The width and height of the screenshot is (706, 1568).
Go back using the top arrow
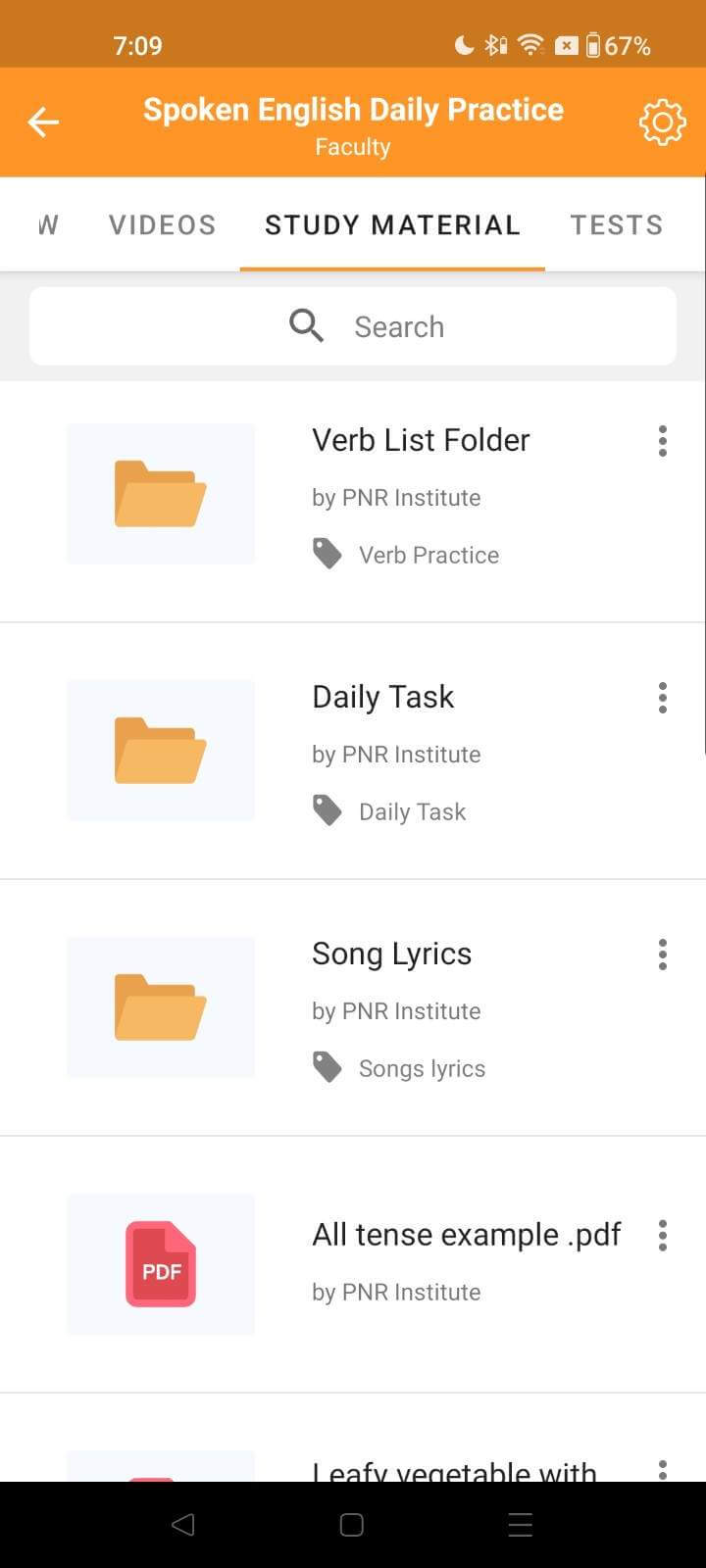[x=43, y=122]
